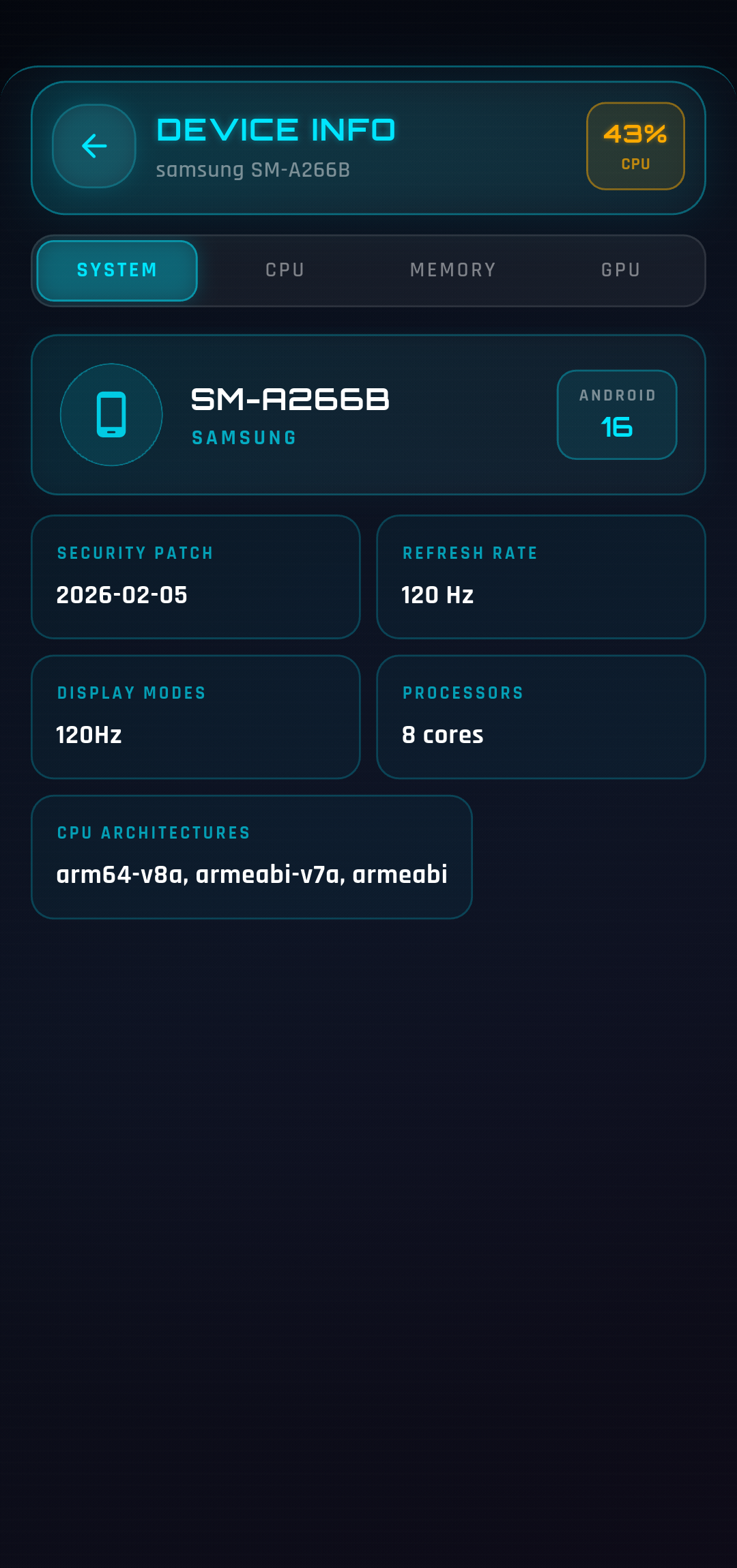Select the GPU tab
Viewport: 737px width, 1568px height.
tap(620, 270)
